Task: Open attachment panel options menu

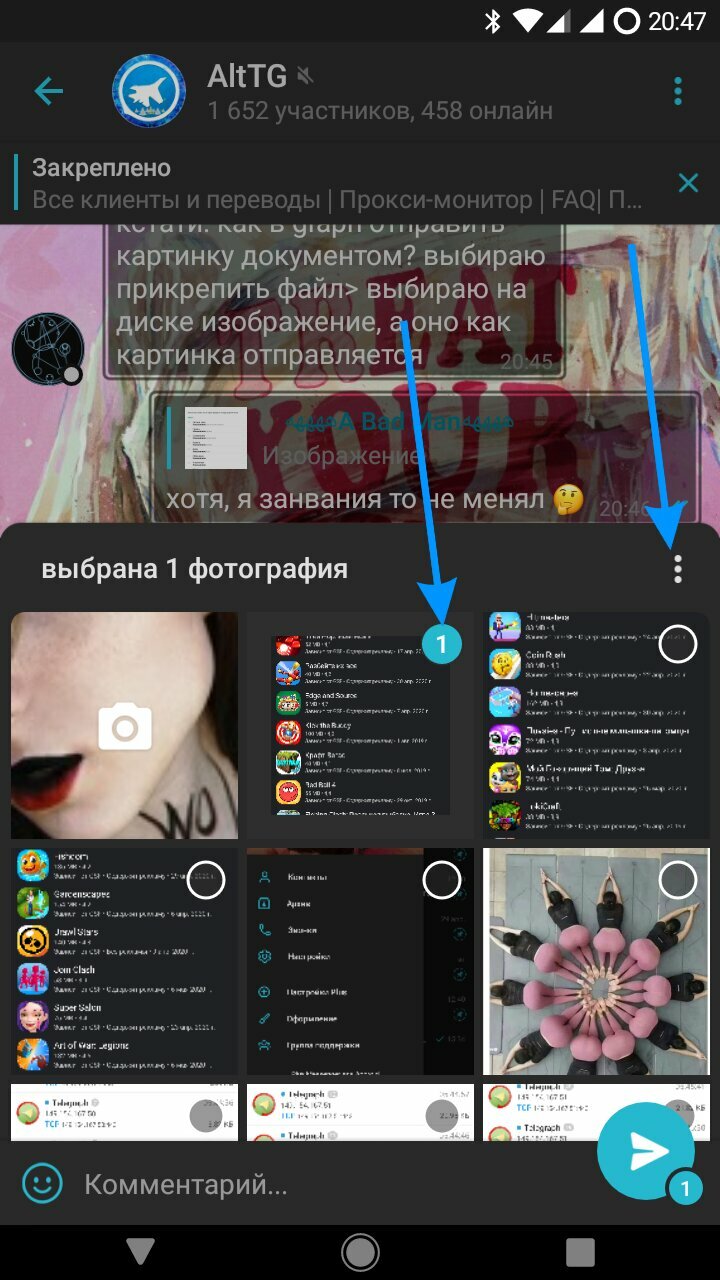Action: 678,570
